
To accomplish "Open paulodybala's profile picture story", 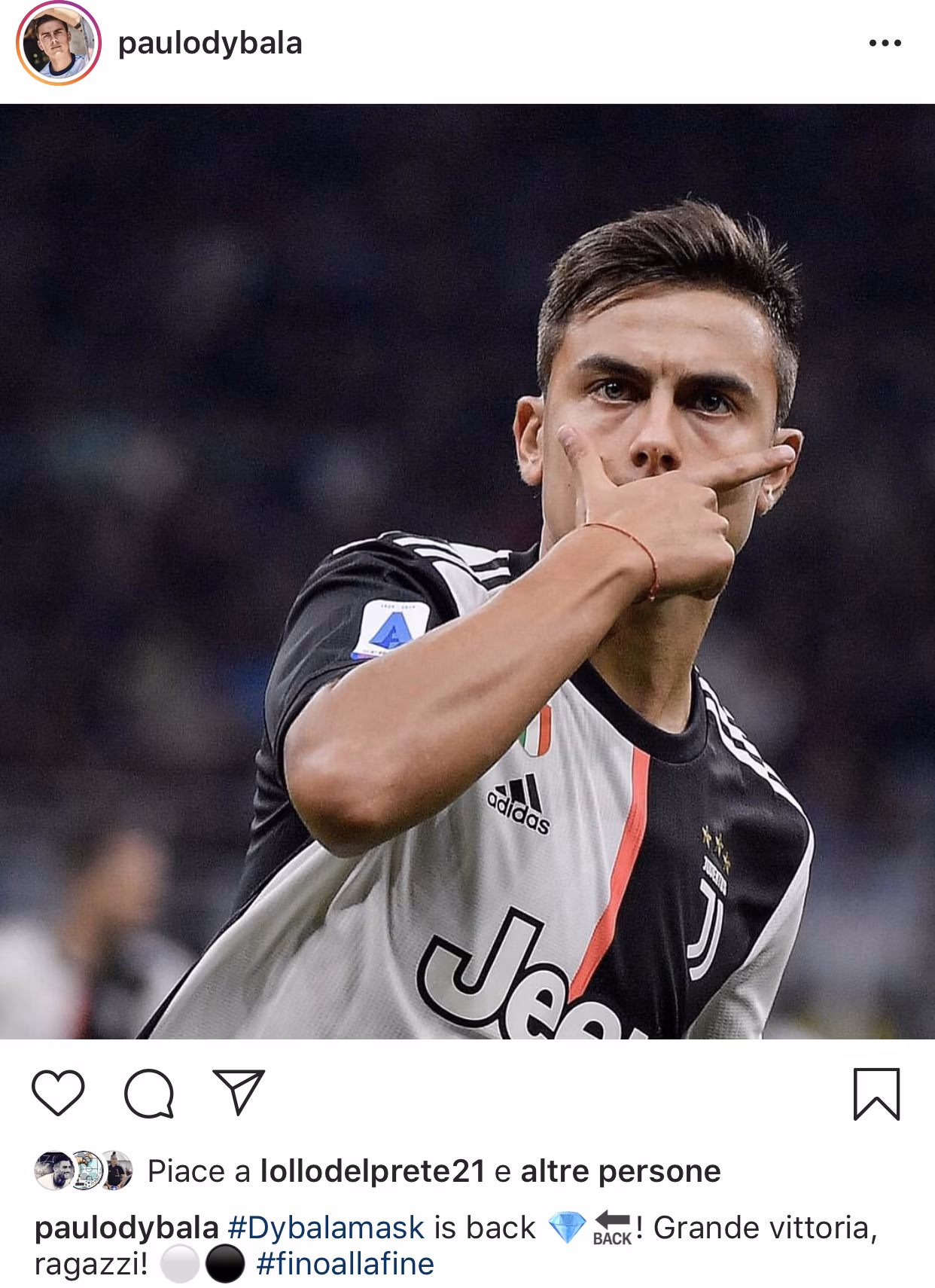I will click(59, 45).
